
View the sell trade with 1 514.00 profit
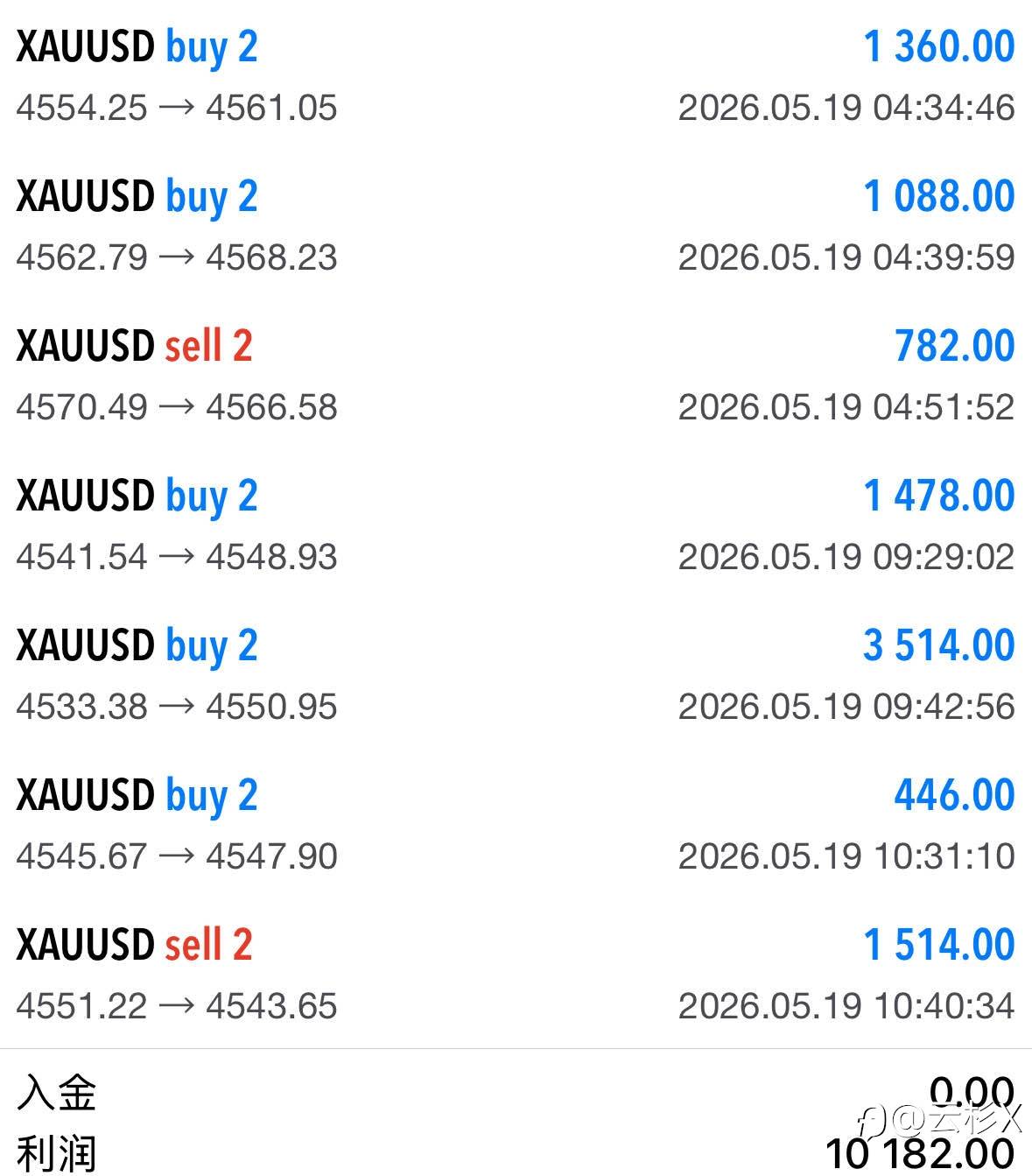pyautogui.click(x=516, y=973)
